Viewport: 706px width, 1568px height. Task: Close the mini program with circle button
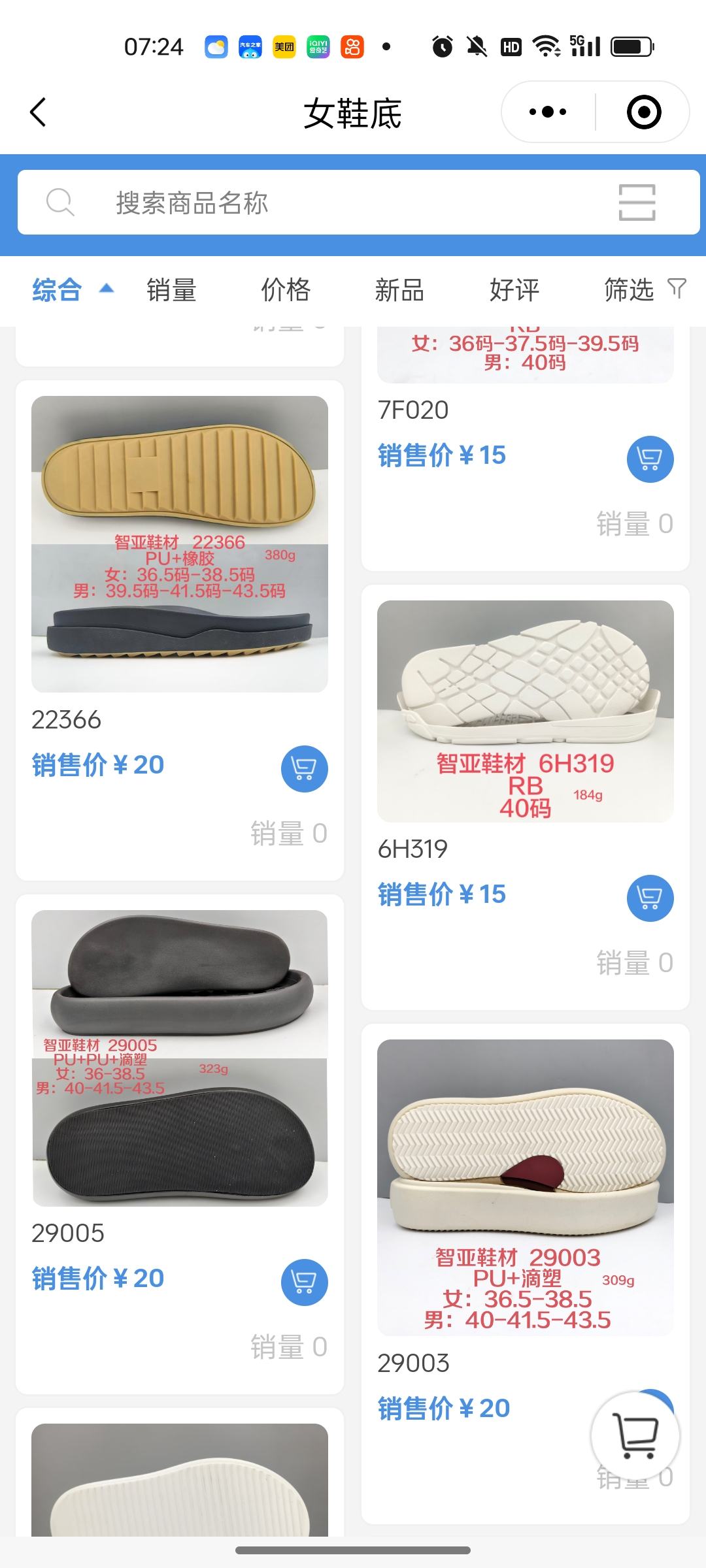coord(643,112)
